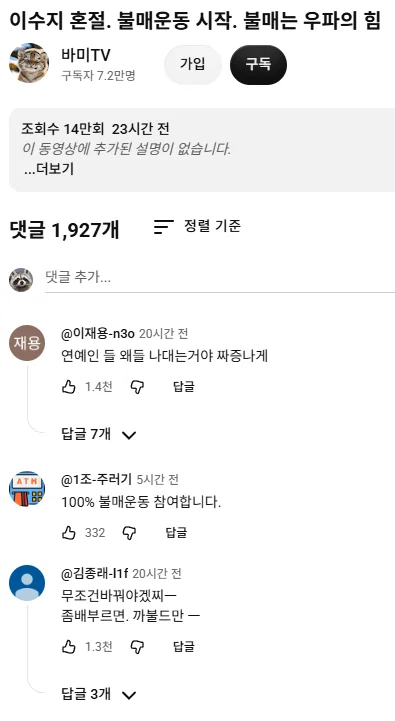
Task: Open @1조-주러기's ATM profile picture
Action: tap(27, 489)
